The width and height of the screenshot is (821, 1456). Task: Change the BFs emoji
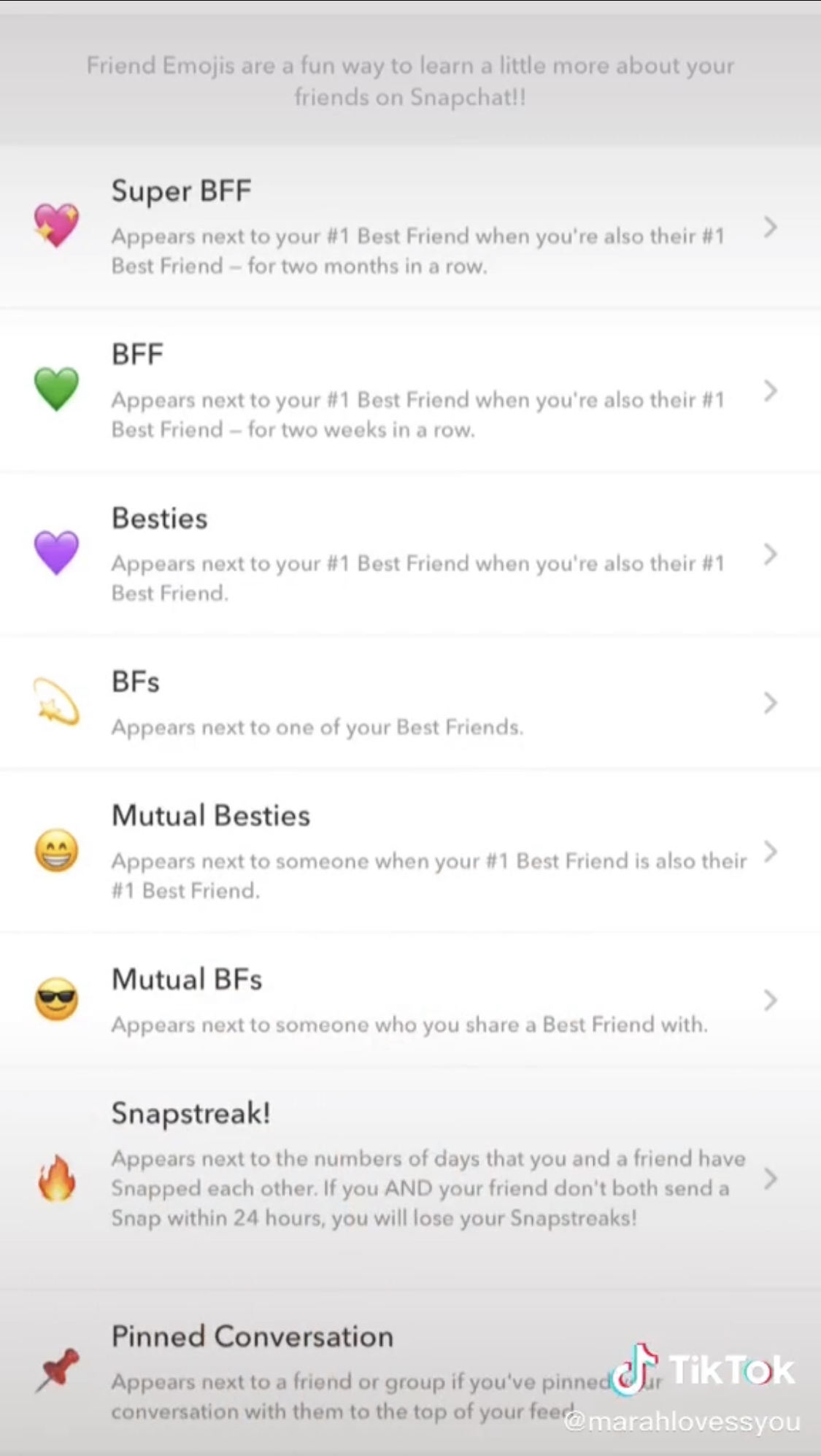409,703
